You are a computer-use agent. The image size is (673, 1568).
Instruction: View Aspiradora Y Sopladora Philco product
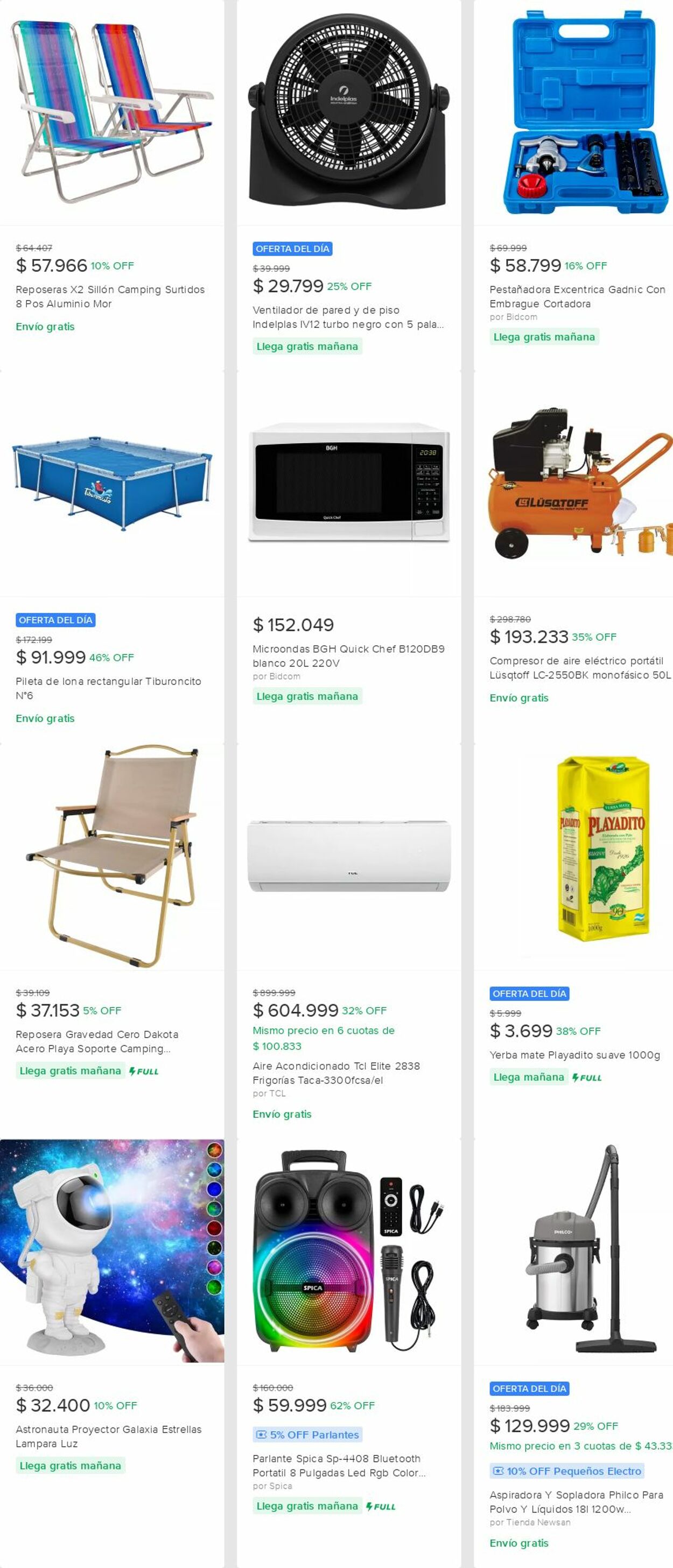[x=576, y=1502]
